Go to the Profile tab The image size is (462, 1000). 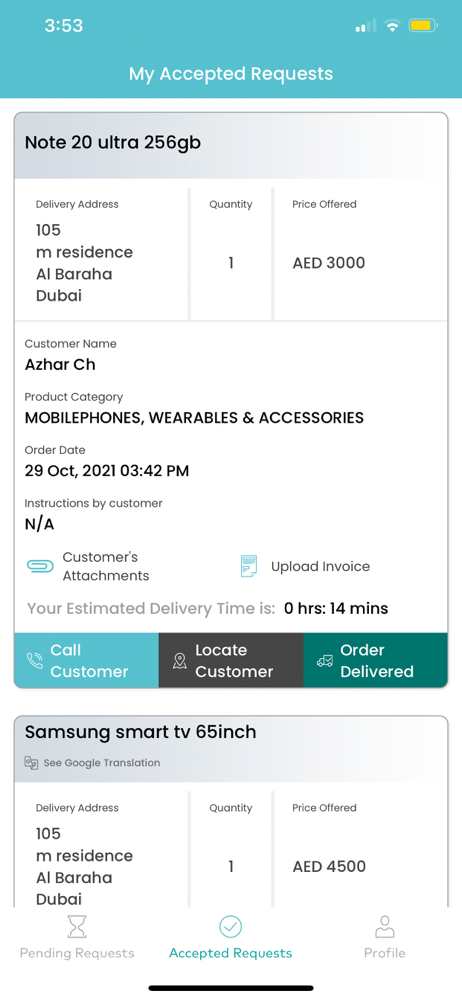(x=384, y=937)
